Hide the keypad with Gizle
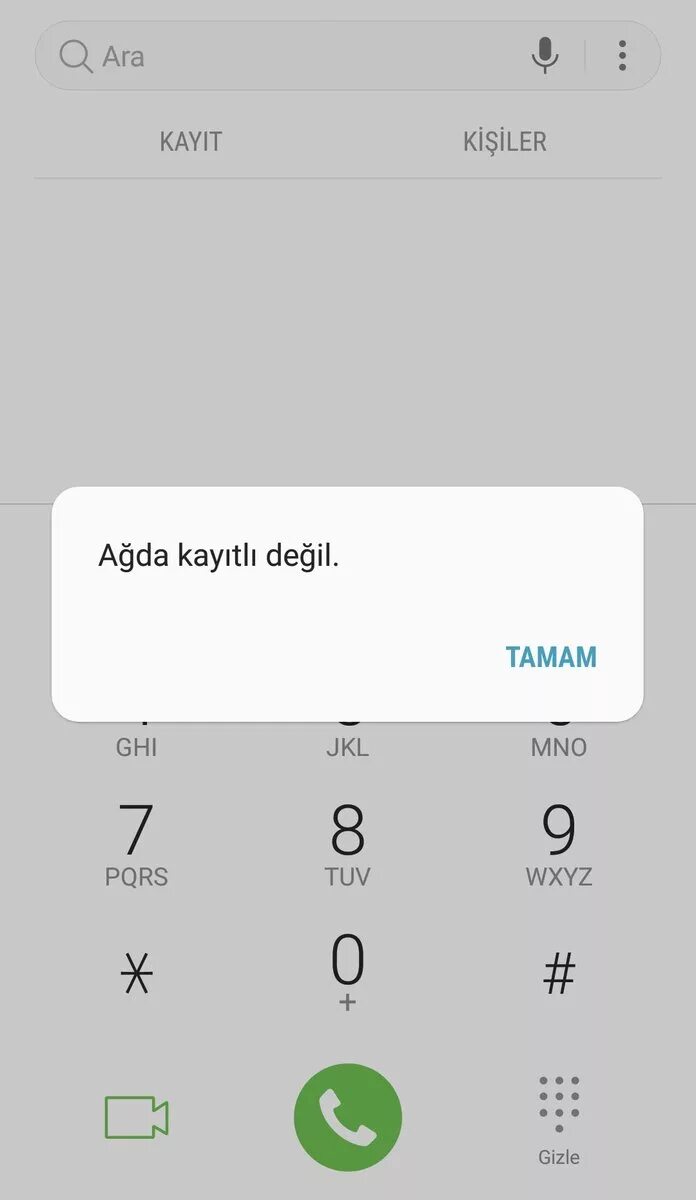 point(558,1120)
